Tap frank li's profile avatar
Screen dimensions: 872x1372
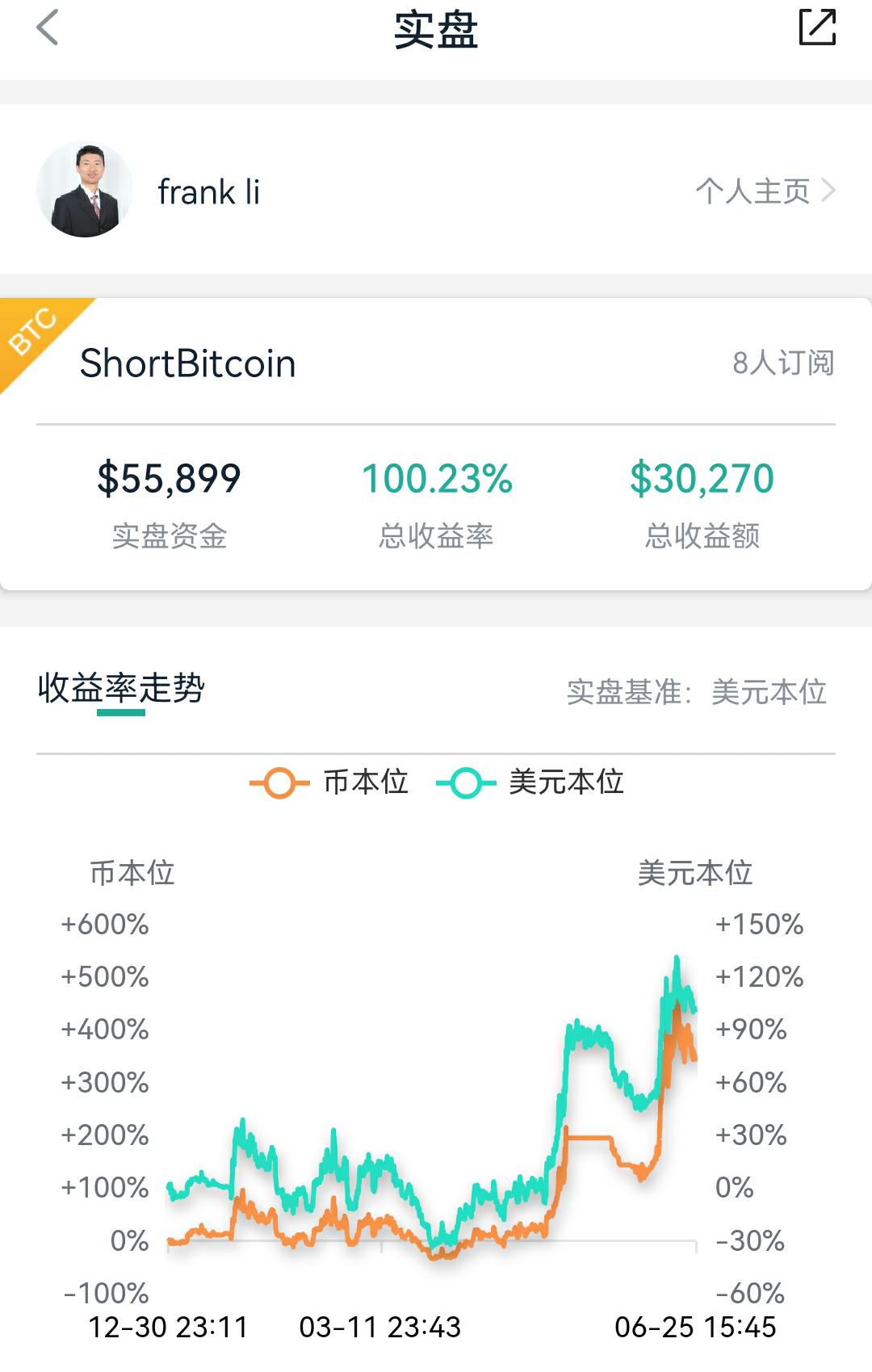tap(85, 191)
